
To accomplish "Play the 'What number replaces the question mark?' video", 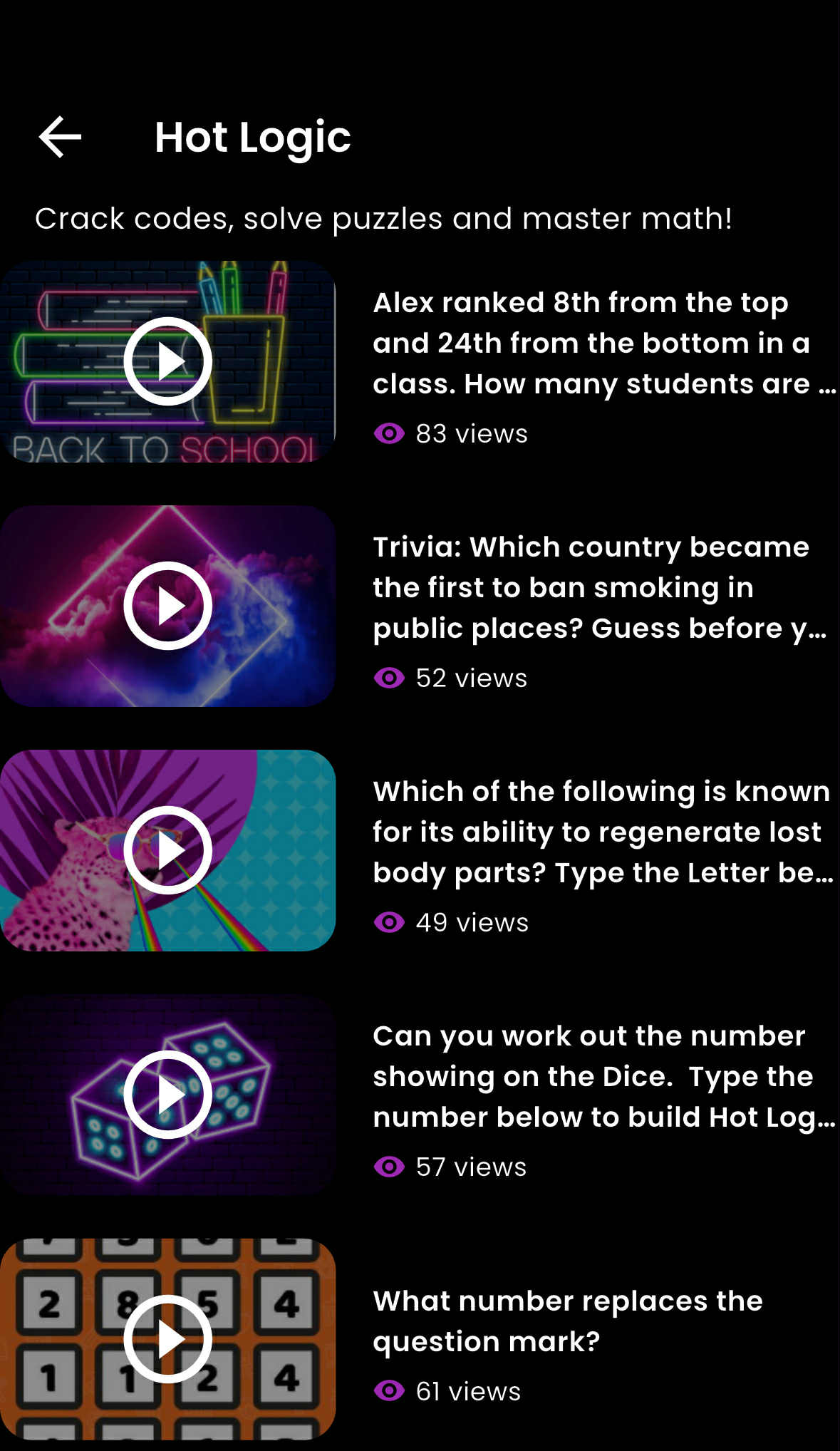I will click(x=168, y=1339).
